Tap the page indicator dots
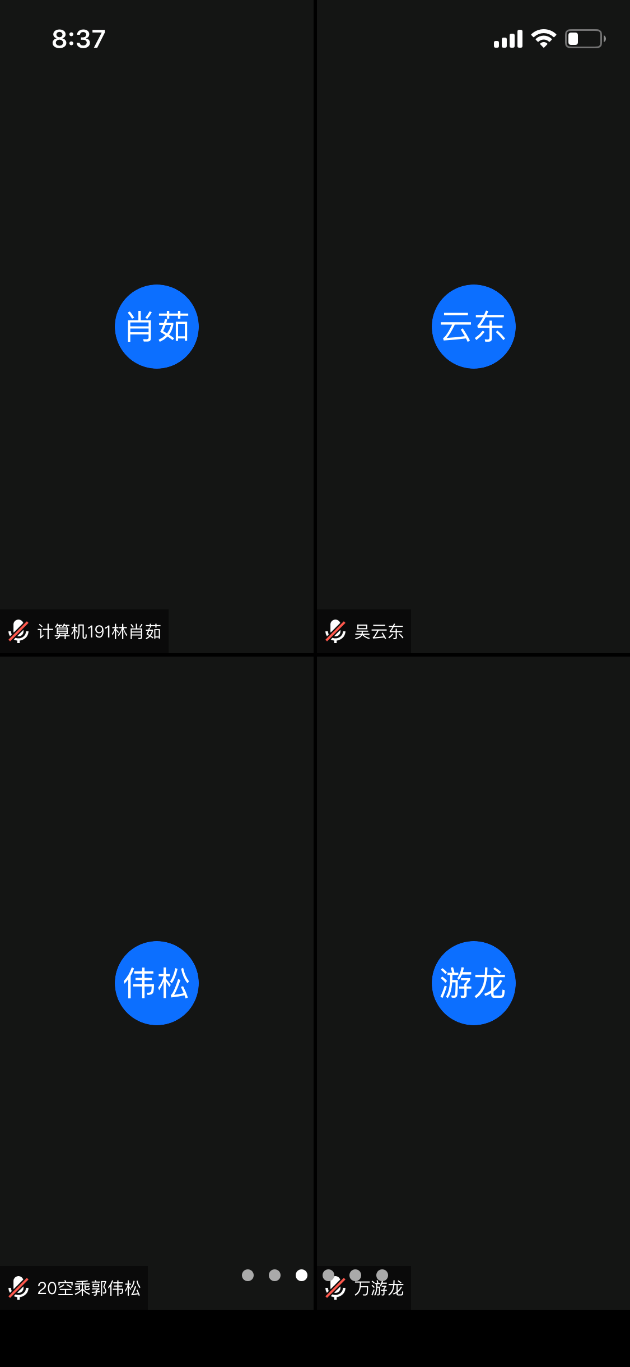Screen dimensions: 630x1367 tap(314, 1275)
